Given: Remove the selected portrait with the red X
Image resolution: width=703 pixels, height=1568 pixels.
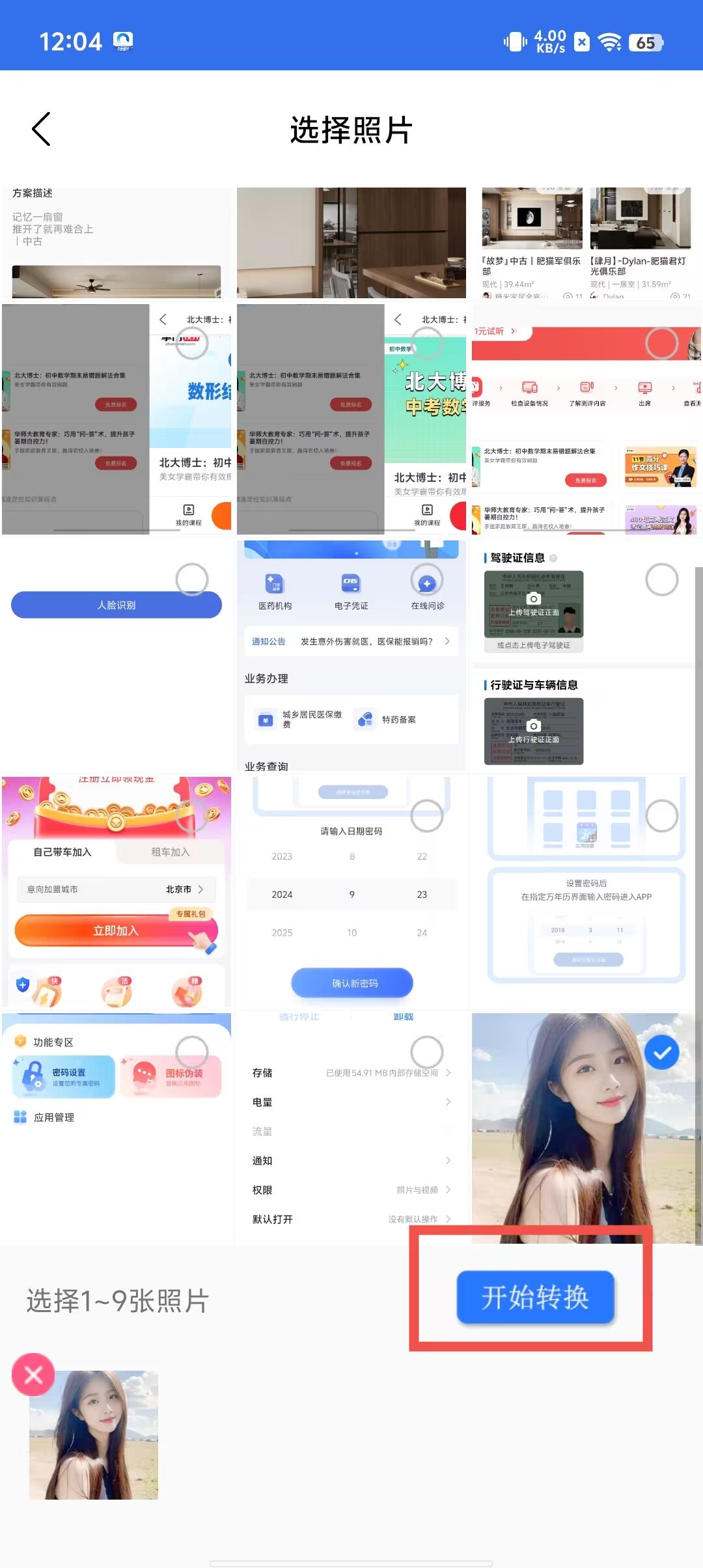Looking at the screenshot, I should tap(33, 1375).
